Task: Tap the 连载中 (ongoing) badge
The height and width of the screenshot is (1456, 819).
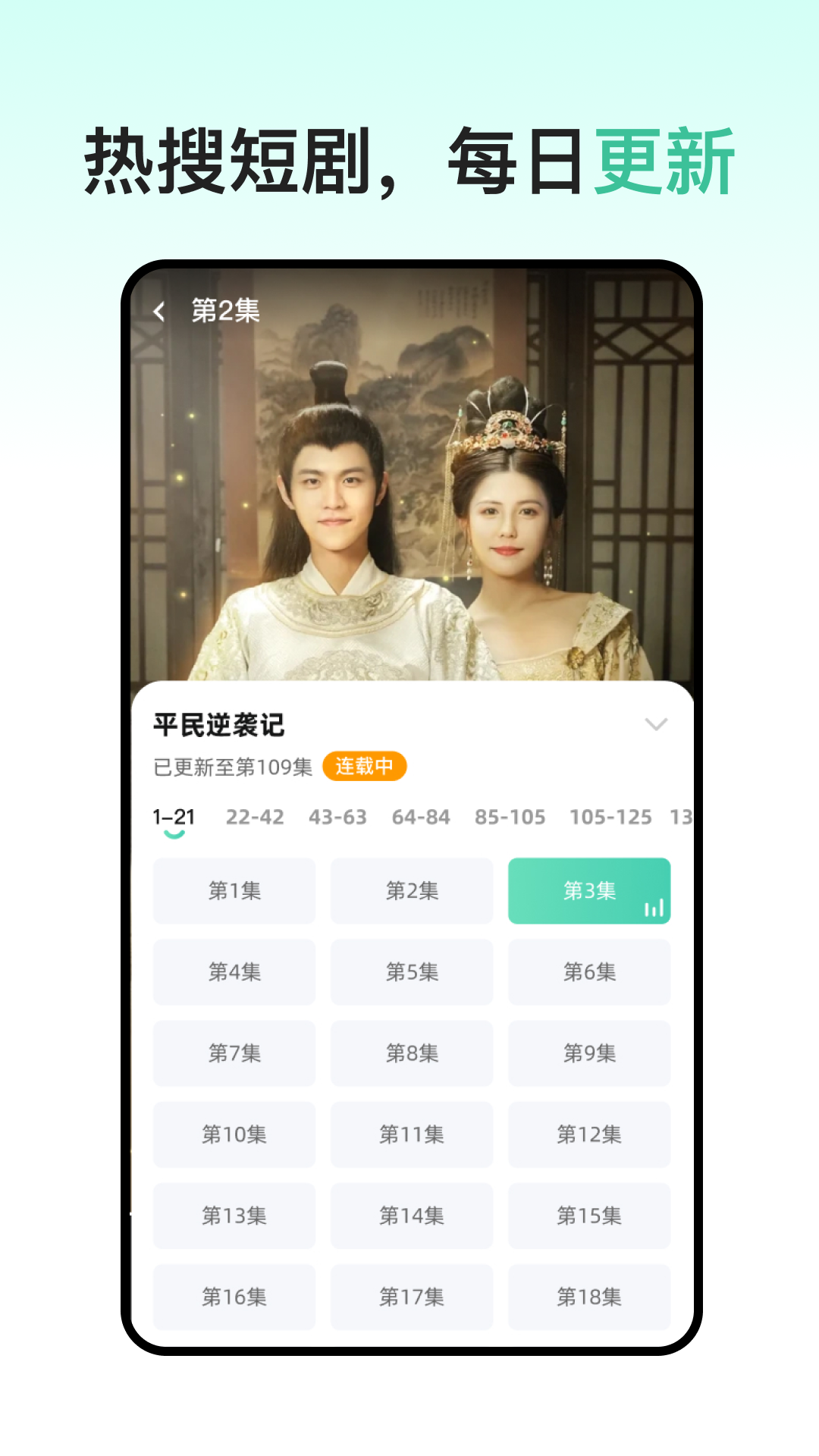Action: click(x=365, y=767)
